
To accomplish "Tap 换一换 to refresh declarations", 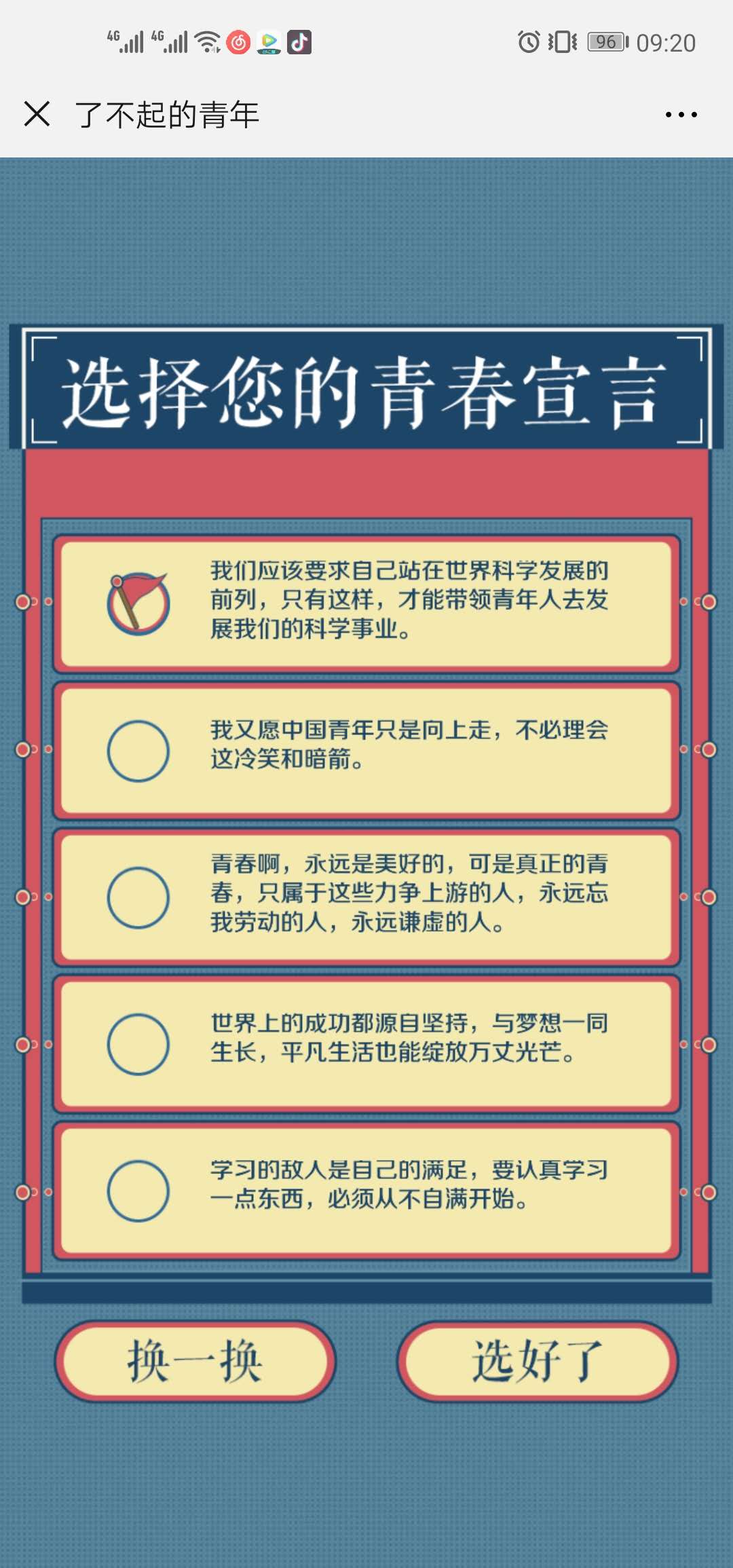I will pos(195,1361).
